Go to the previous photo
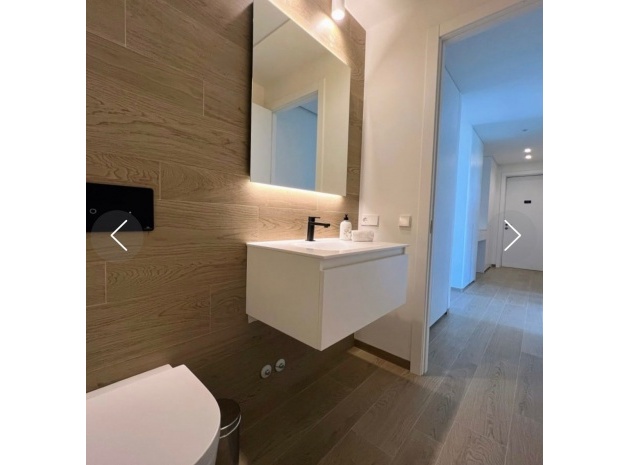The image size is (630, 465). point(119,236)
